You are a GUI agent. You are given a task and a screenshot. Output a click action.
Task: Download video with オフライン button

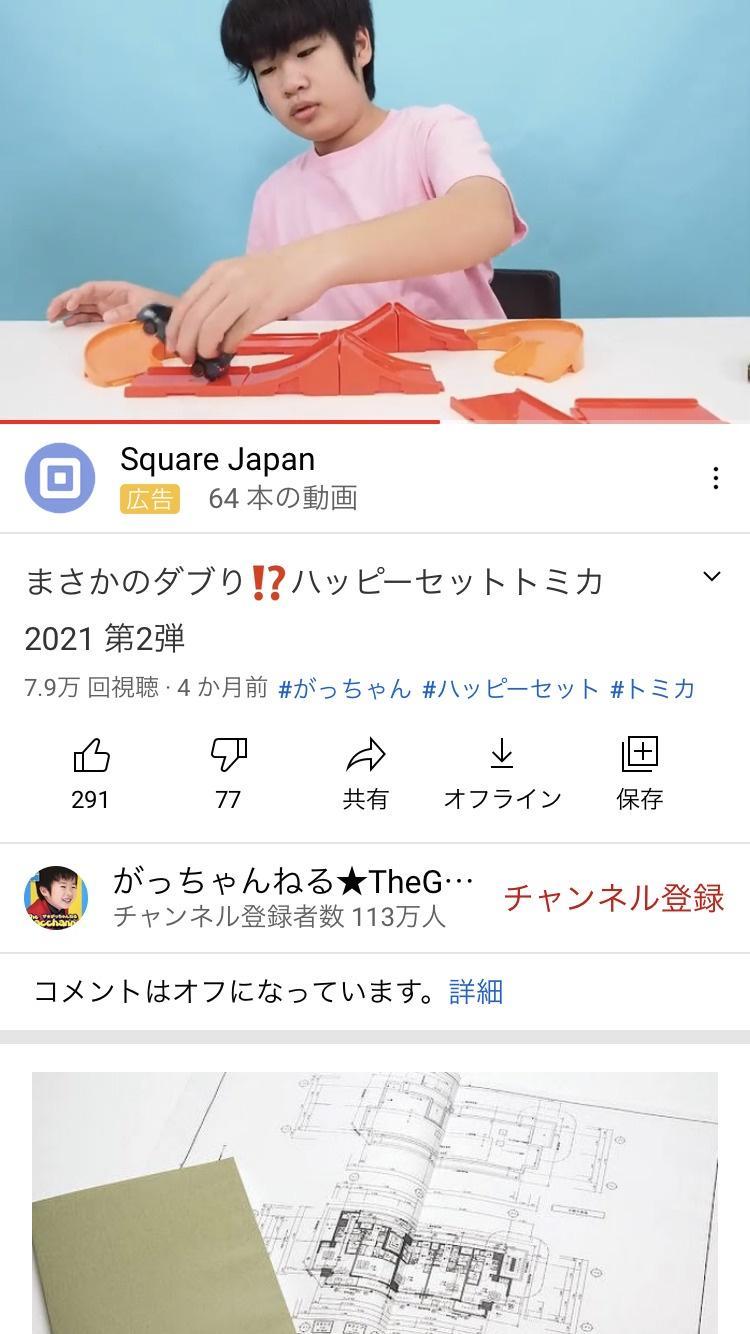coord(502,771)
